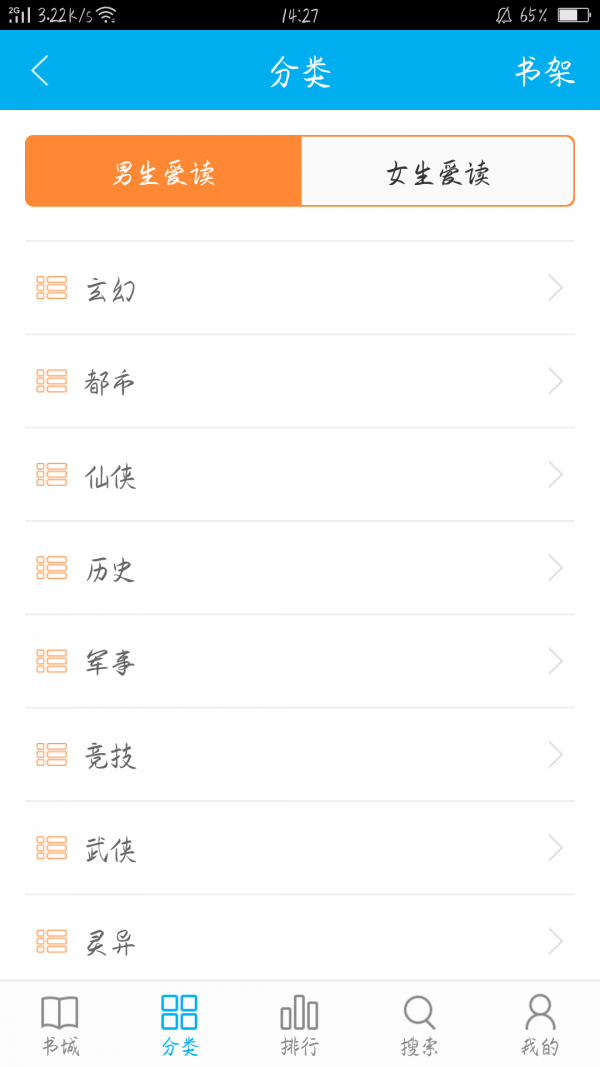Open the 搜索 tab
The width and height of the screenshot is (600, 1067).
(420, 1025)
